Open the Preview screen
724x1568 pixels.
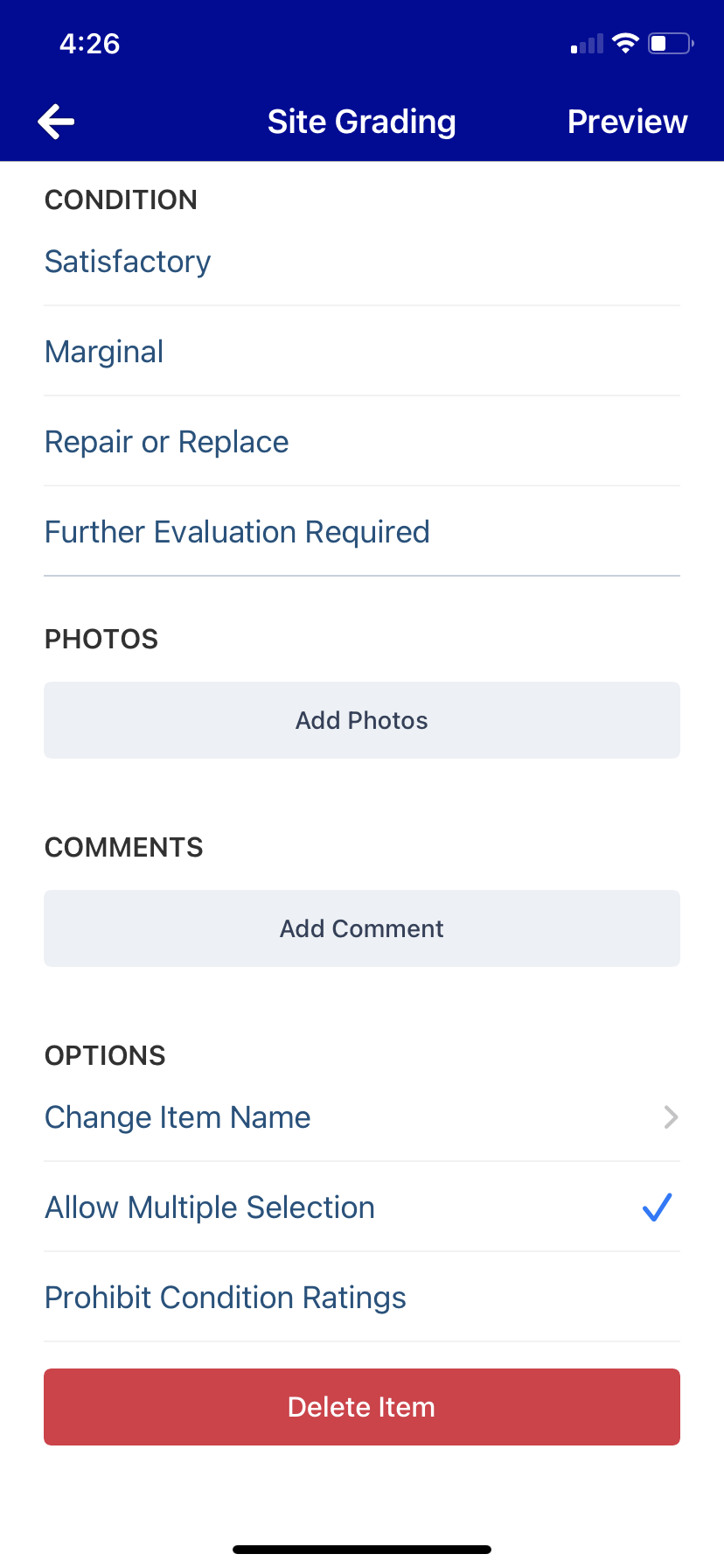click(x=627, y=122)
